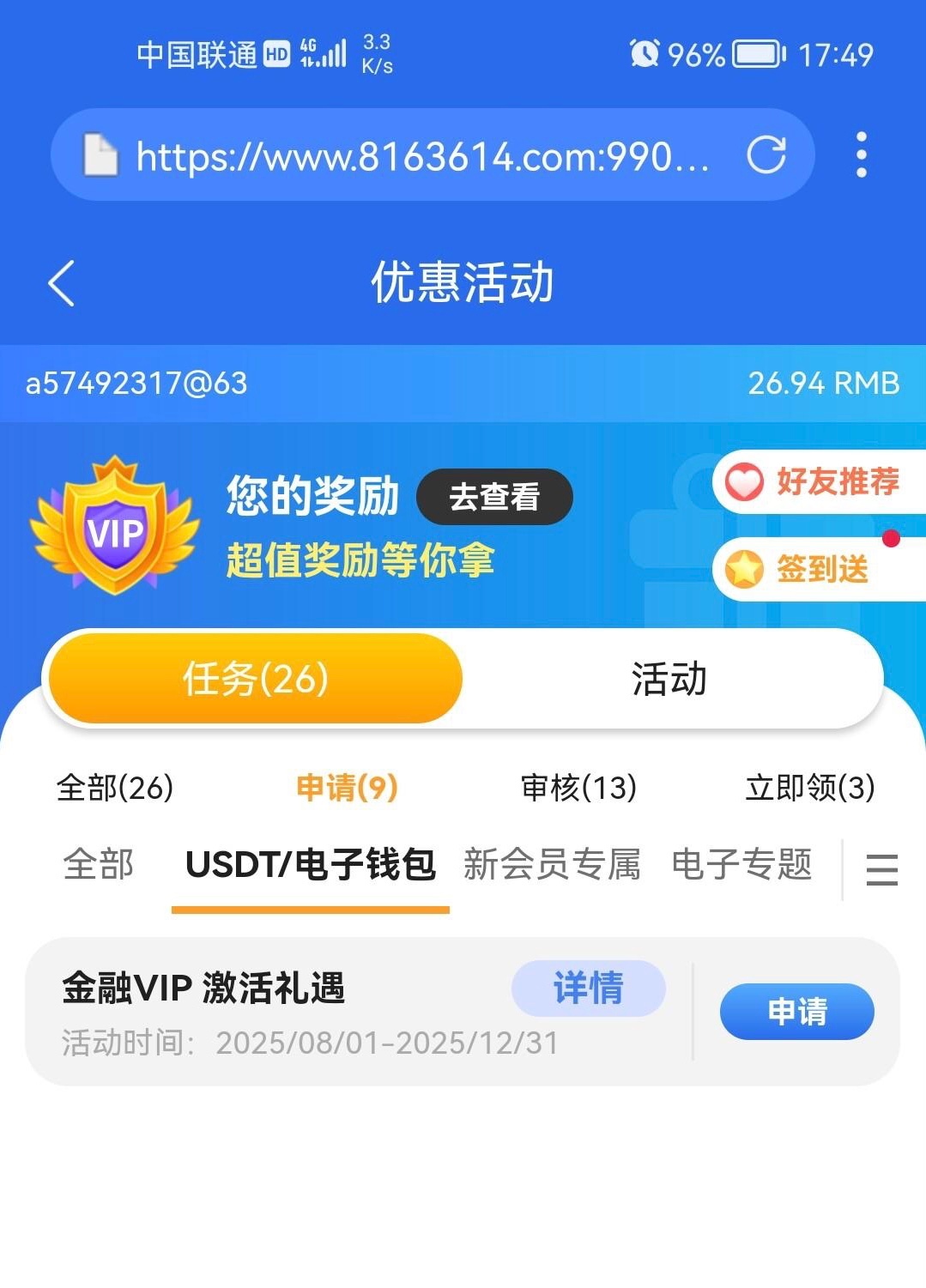Filter by 申请(9) status
The width and height of the screenshot is (926, 1288).
pos(347,787)
